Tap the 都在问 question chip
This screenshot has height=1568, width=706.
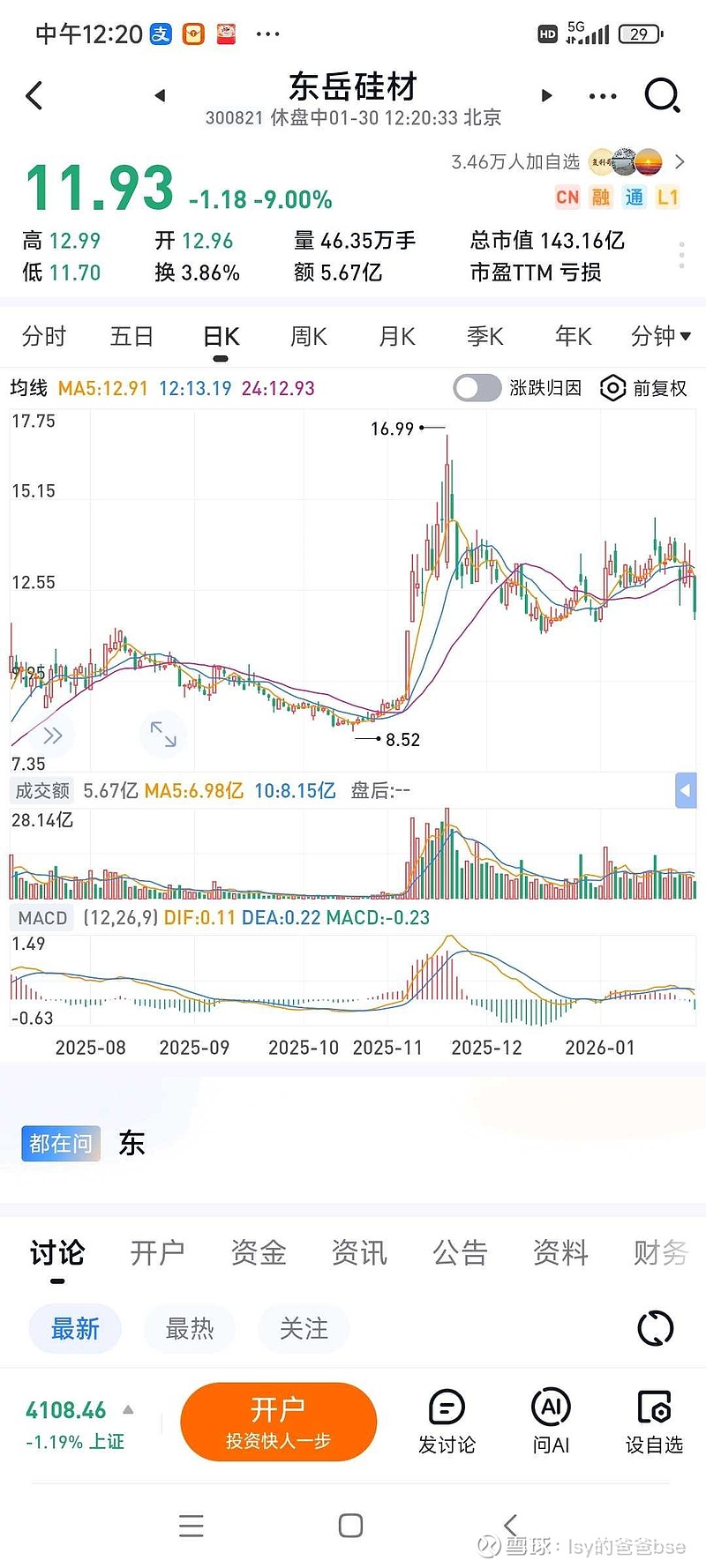pyautogui.click(x=59, y=1143)
